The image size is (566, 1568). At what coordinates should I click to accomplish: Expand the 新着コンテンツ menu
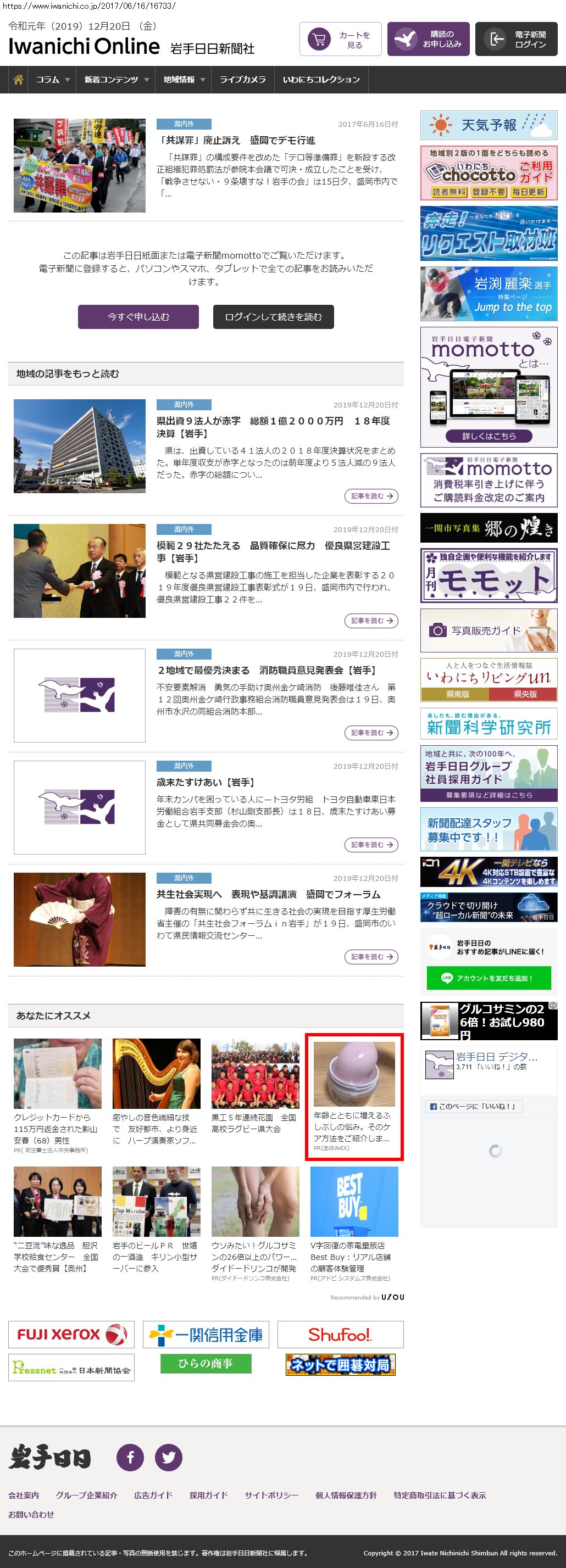pos(116,80)
